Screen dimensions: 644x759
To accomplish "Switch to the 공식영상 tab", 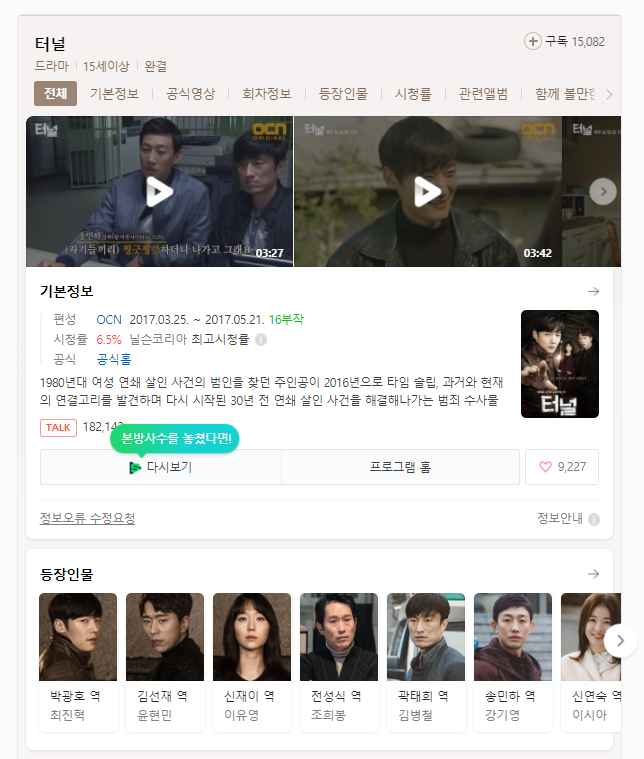I will (190, 94).
